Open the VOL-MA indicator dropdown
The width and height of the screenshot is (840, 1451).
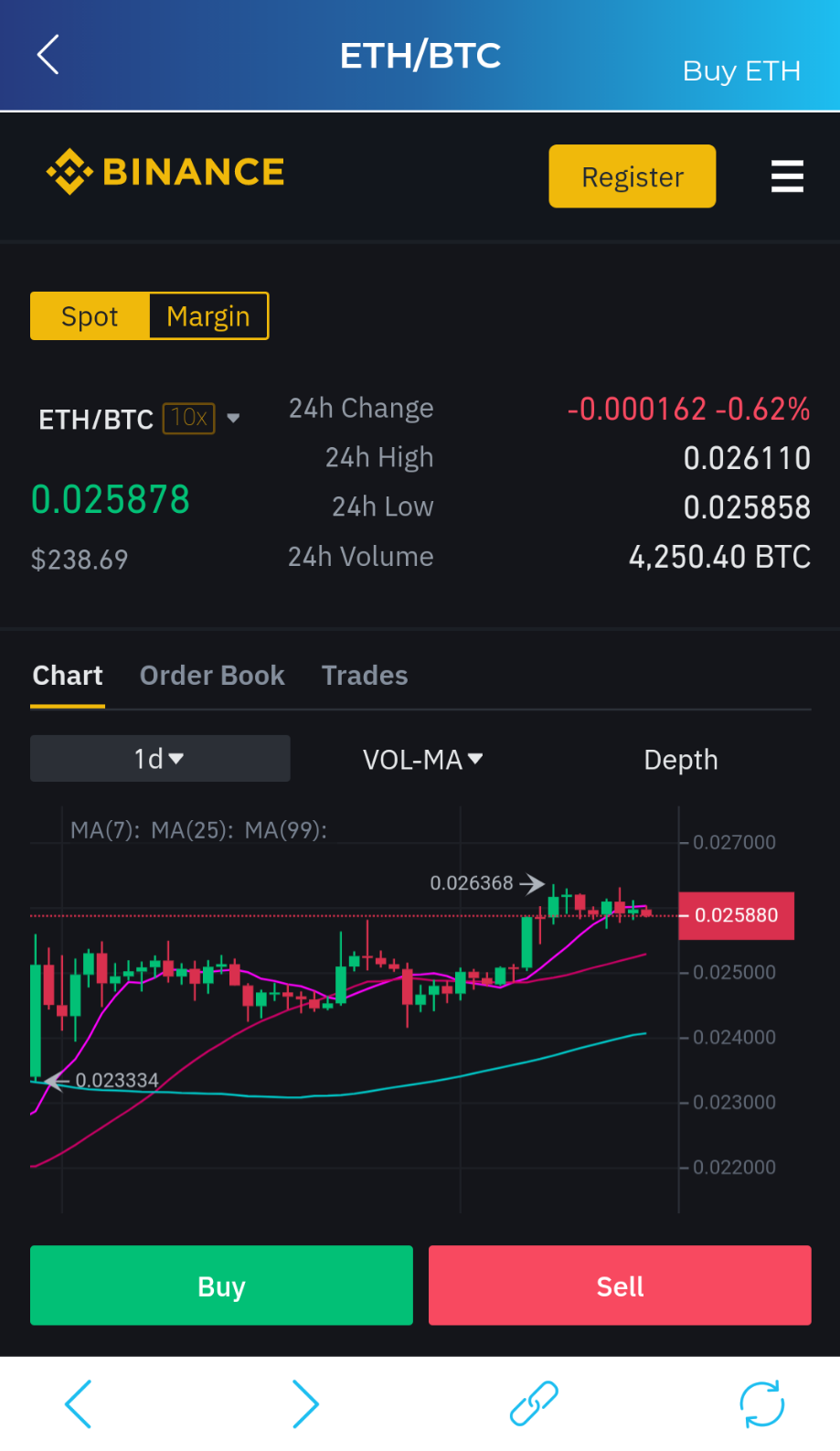pos(422,760)
